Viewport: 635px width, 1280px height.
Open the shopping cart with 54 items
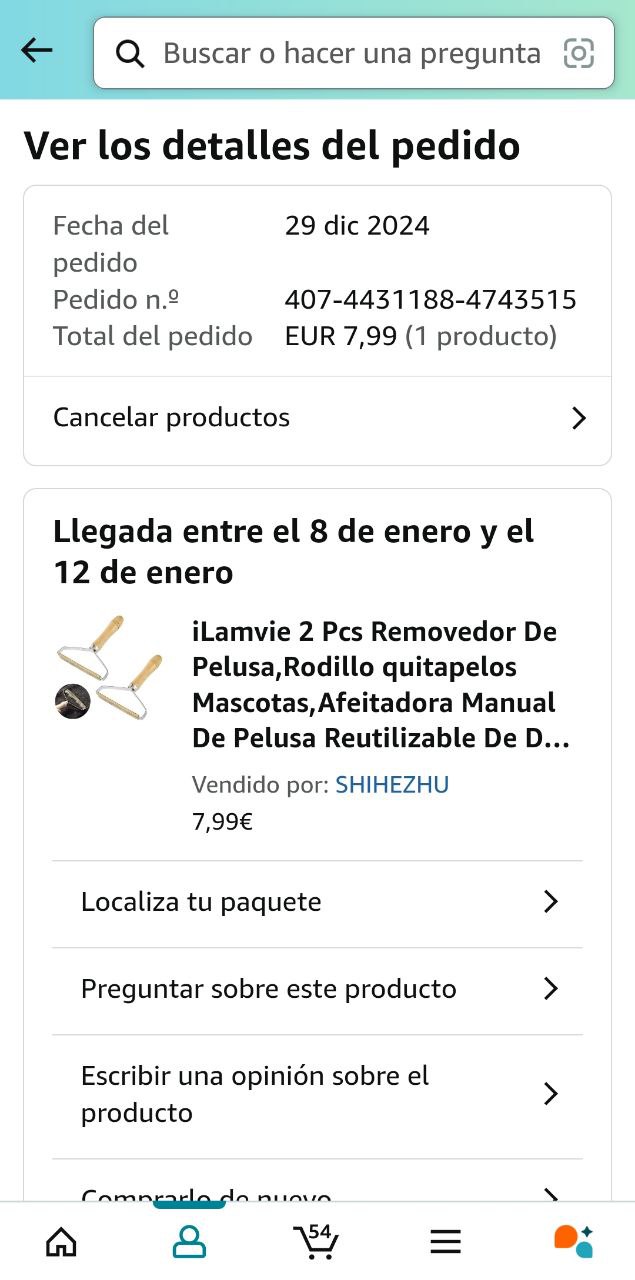(317, 1242)
